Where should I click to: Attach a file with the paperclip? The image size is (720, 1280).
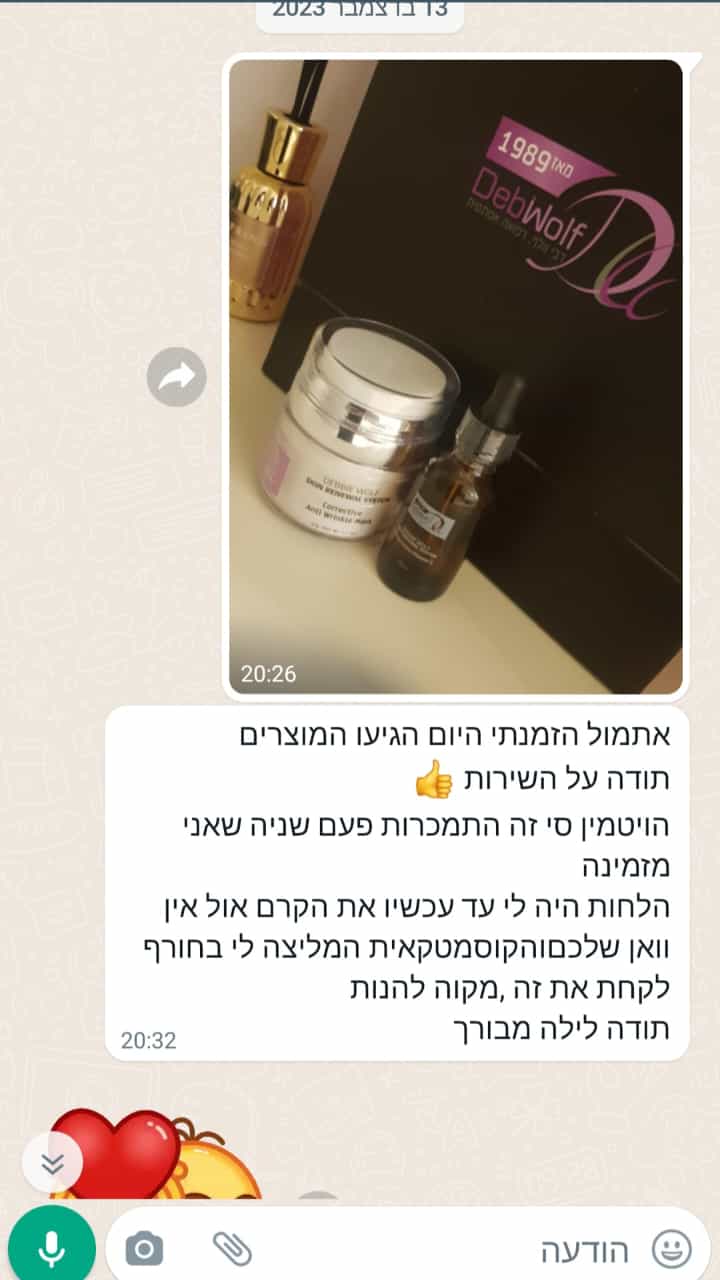[231, 1248]
